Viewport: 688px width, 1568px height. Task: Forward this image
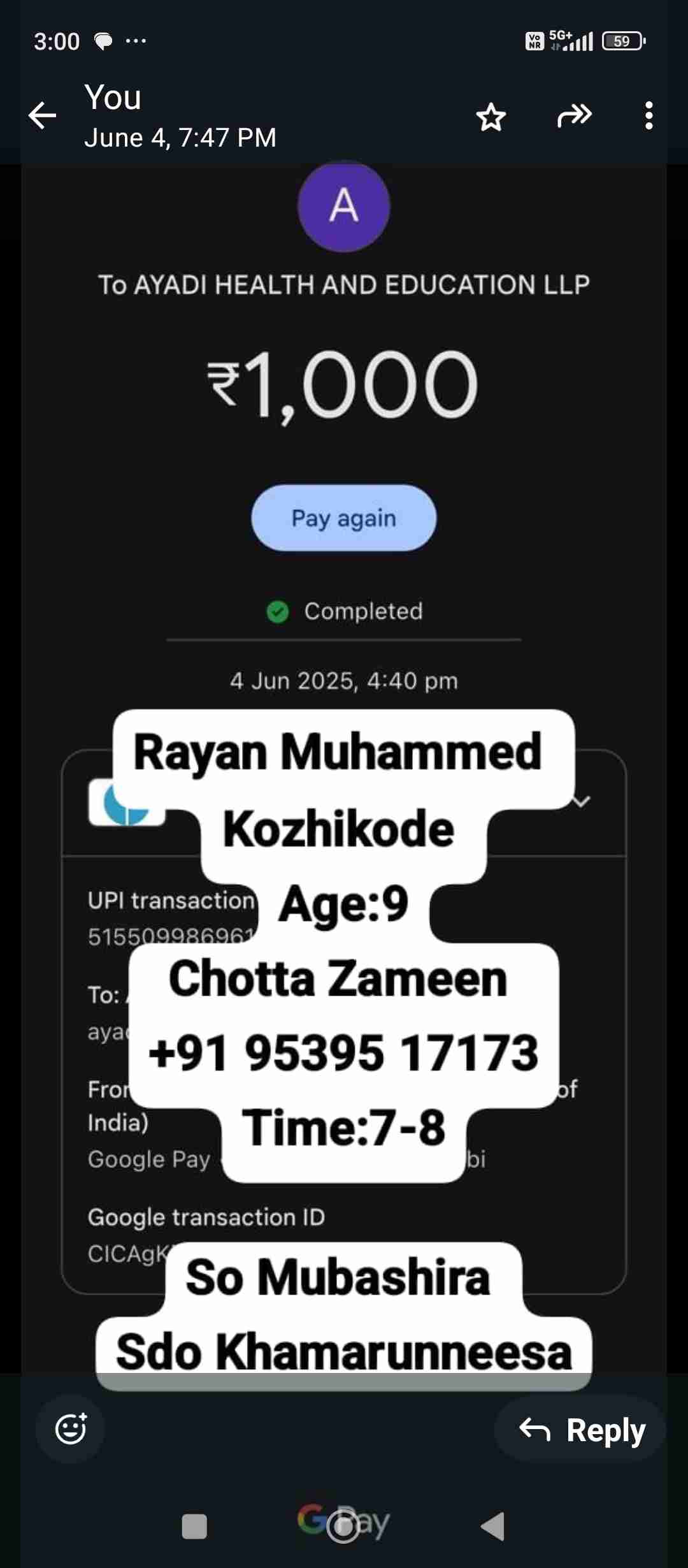tap(574, 116)
